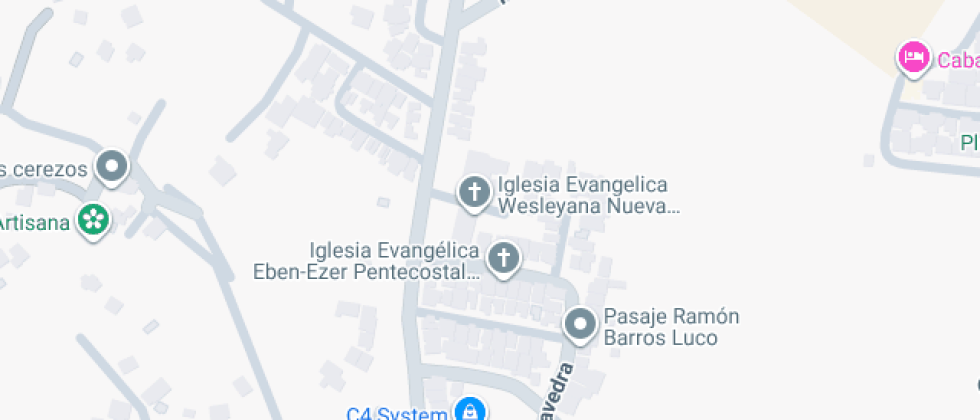This screenshot has height=420, width=980.
Task: Tap the gray pin beside 's cerezos'
Action: (112, 168)
